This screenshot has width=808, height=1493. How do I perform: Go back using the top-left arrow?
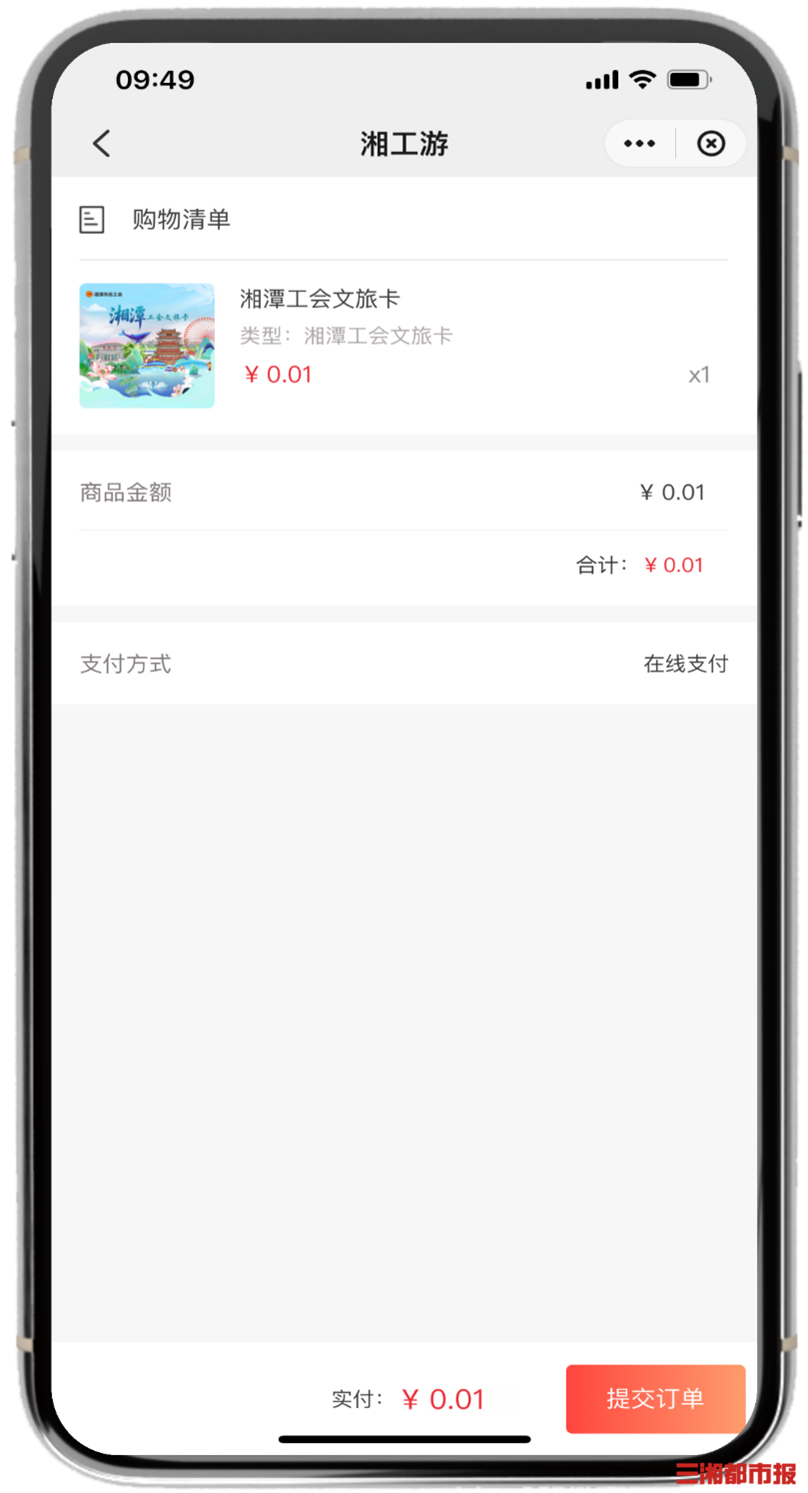(x=101, y=144)
